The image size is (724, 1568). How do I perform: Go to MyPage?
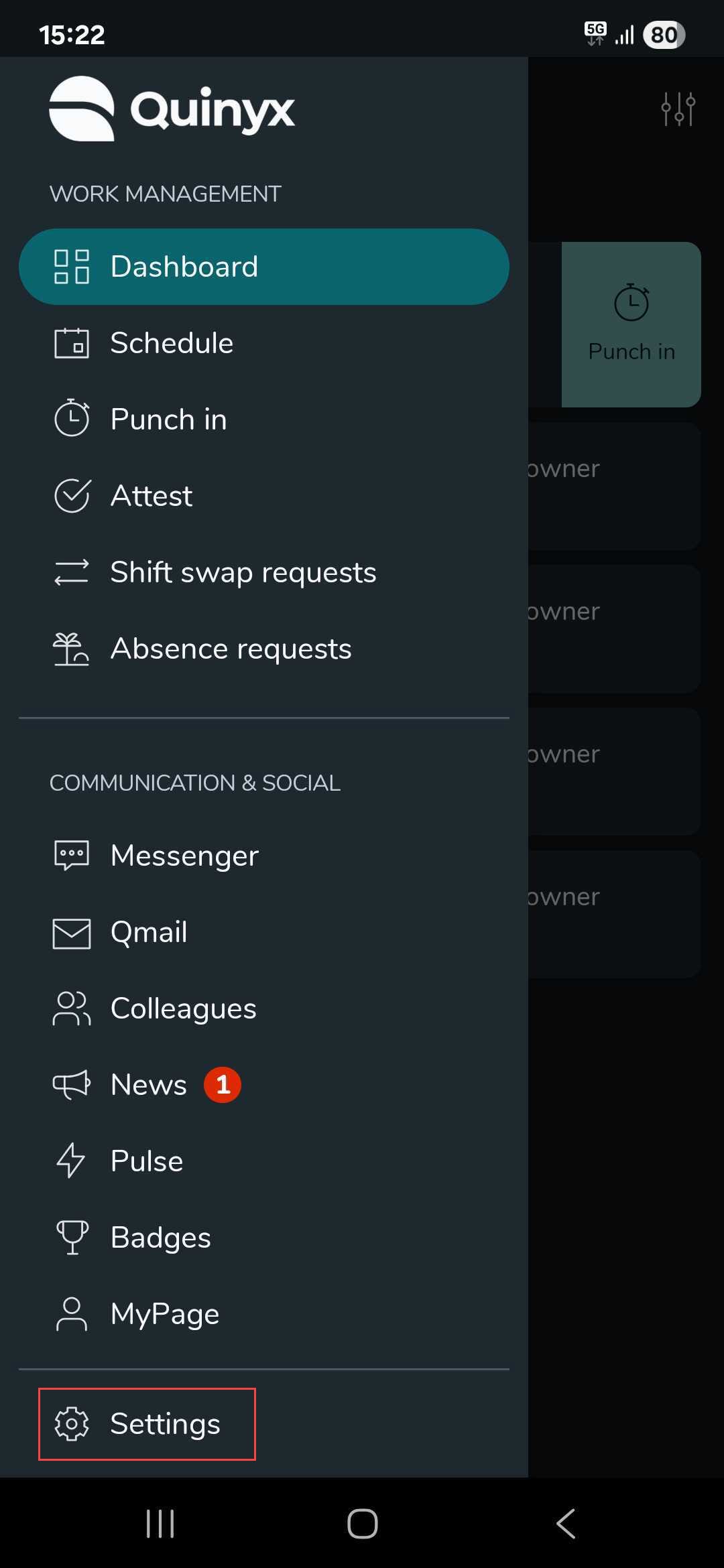coord(165,1314)
